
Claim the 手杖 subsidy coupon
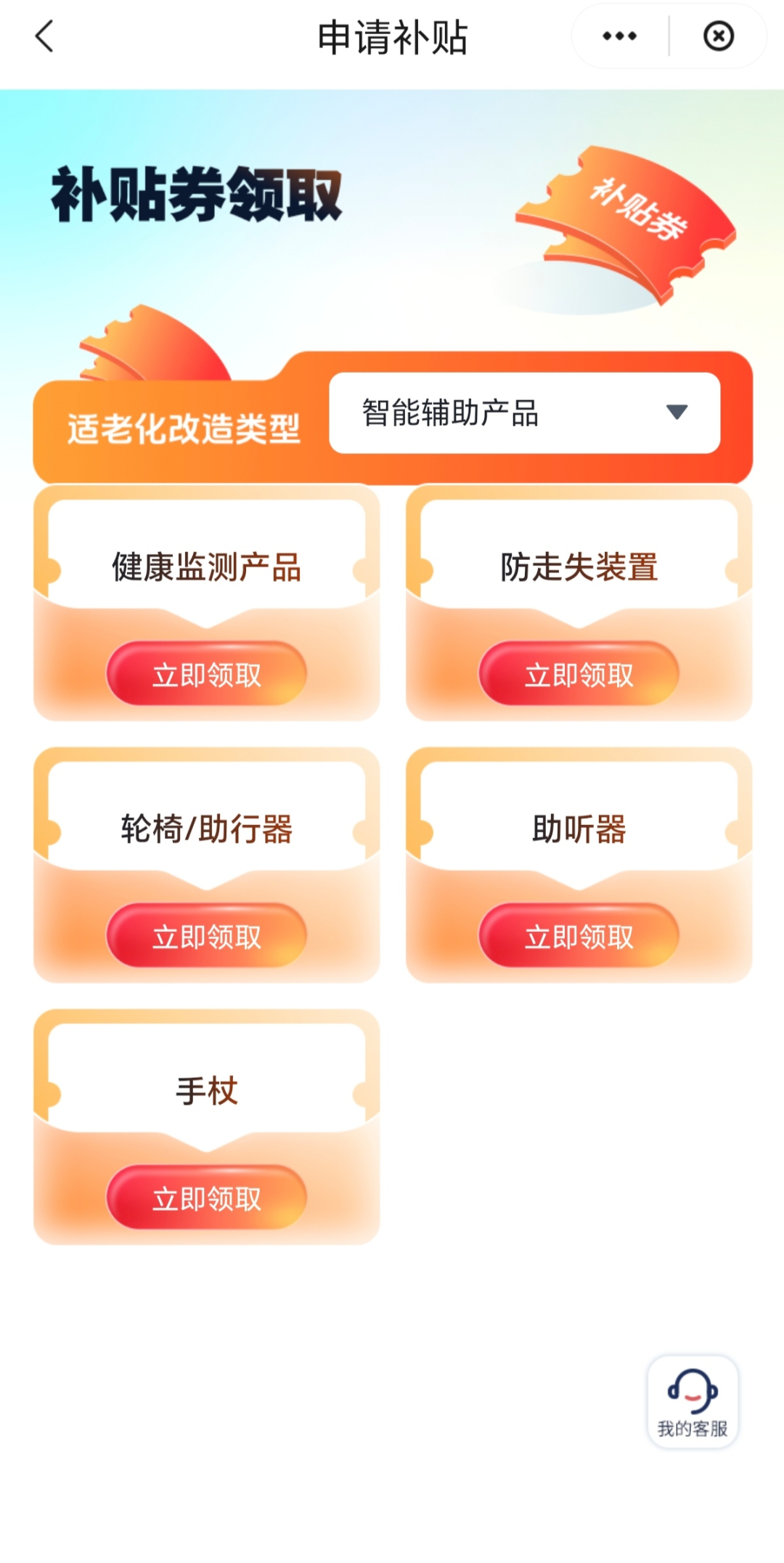207,1198
